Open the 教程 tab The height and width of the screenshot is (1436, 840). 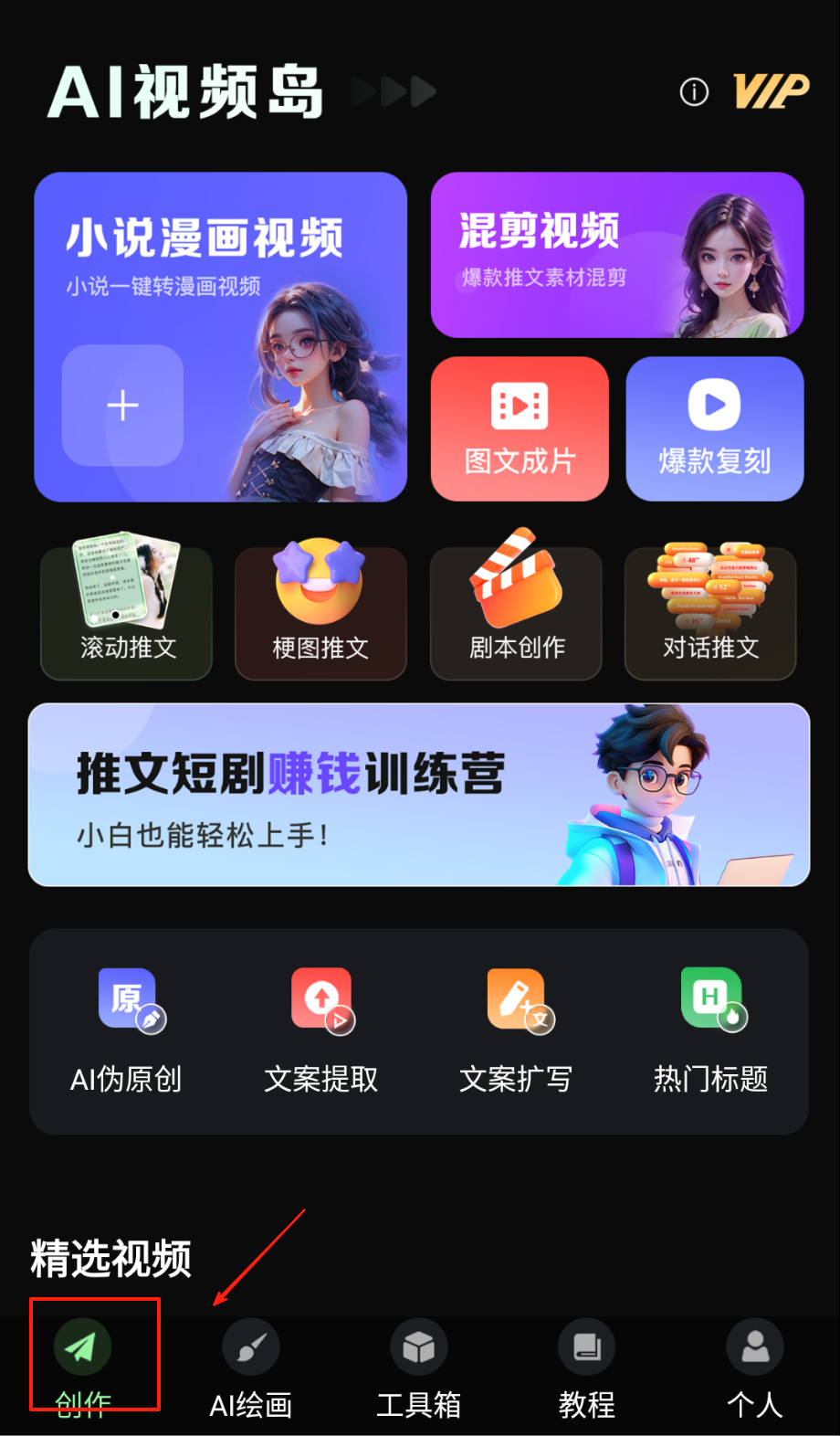587,1367
